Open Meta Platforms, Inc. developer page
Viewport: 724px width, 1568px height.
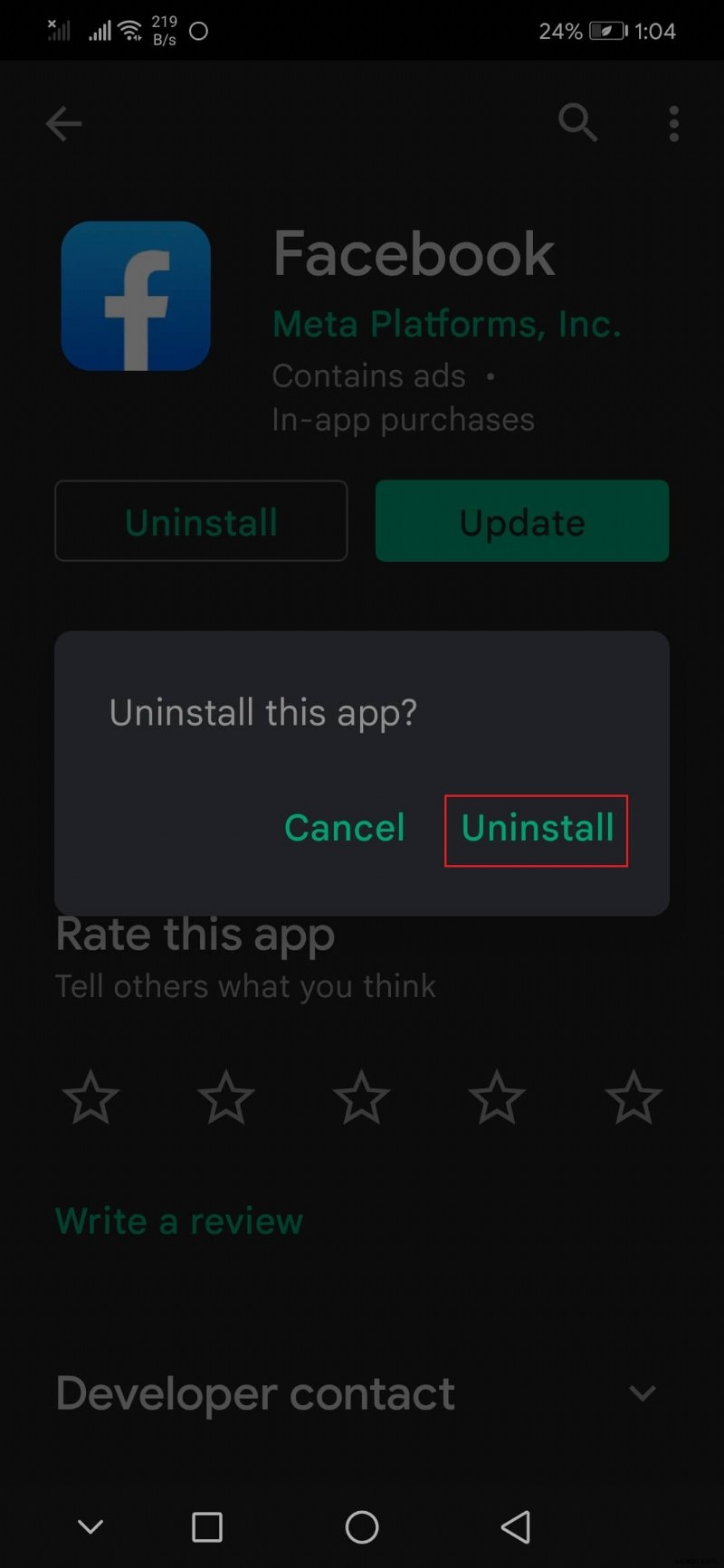click(x=446, y=323)
